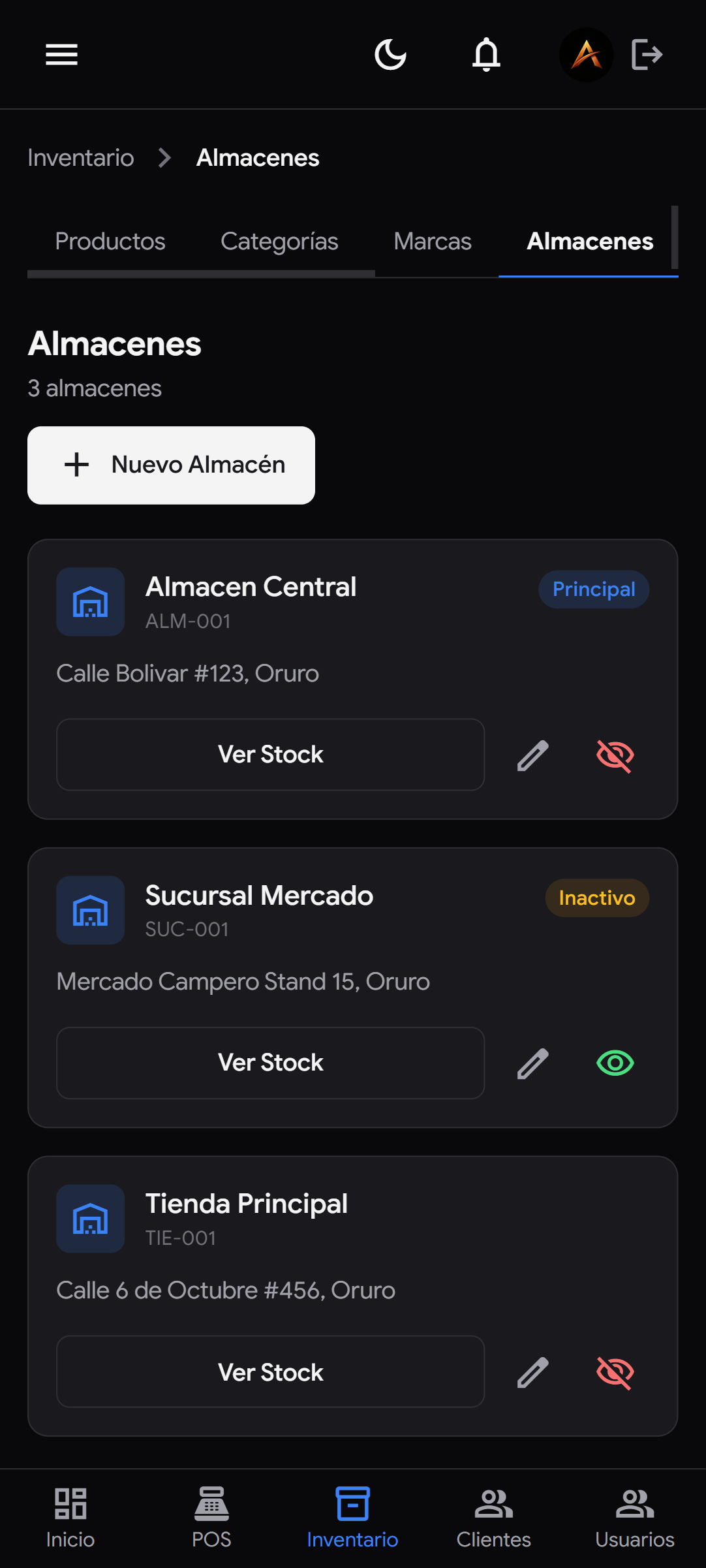Open the hamburger navigation menu
This screenshot has width=706, height=1568.
[x=61, y=55]
